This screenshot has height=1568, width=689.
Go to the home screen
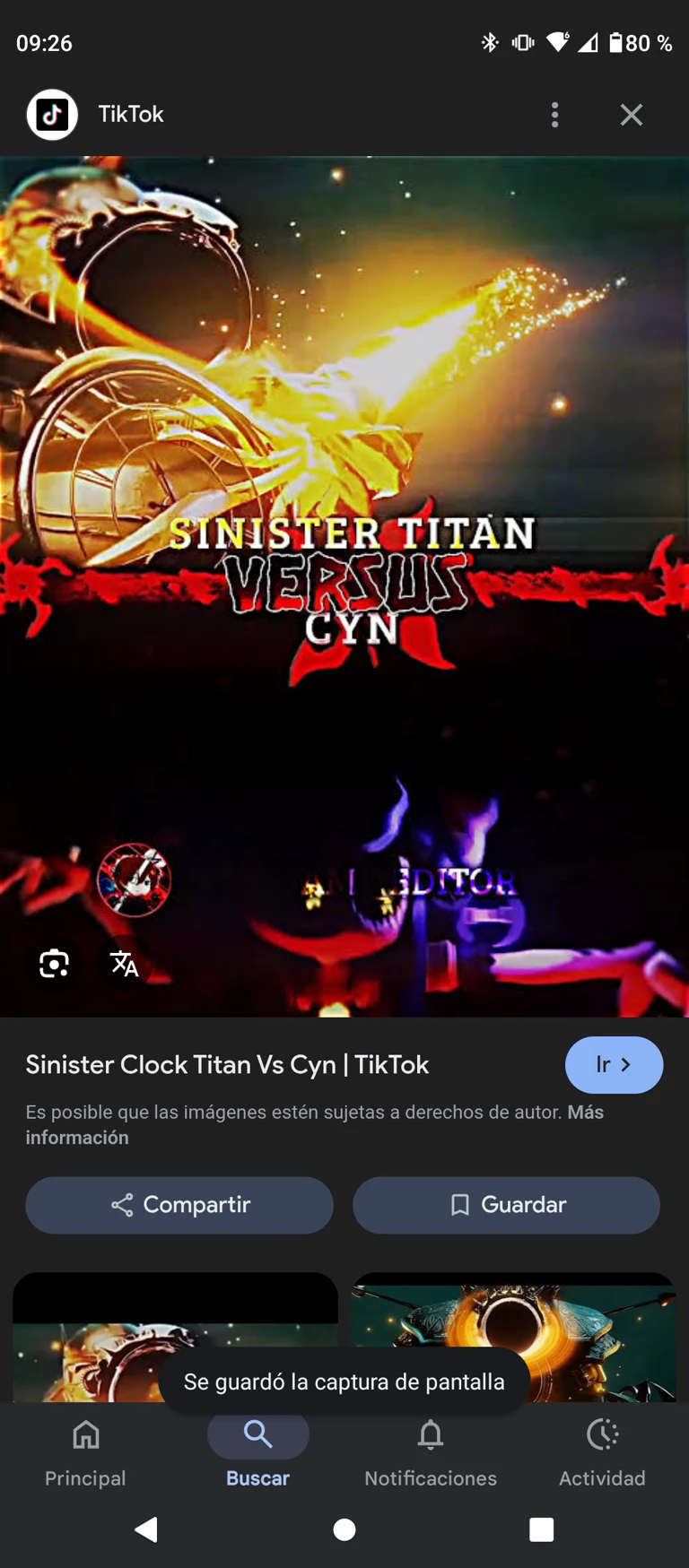point(344,1529)
